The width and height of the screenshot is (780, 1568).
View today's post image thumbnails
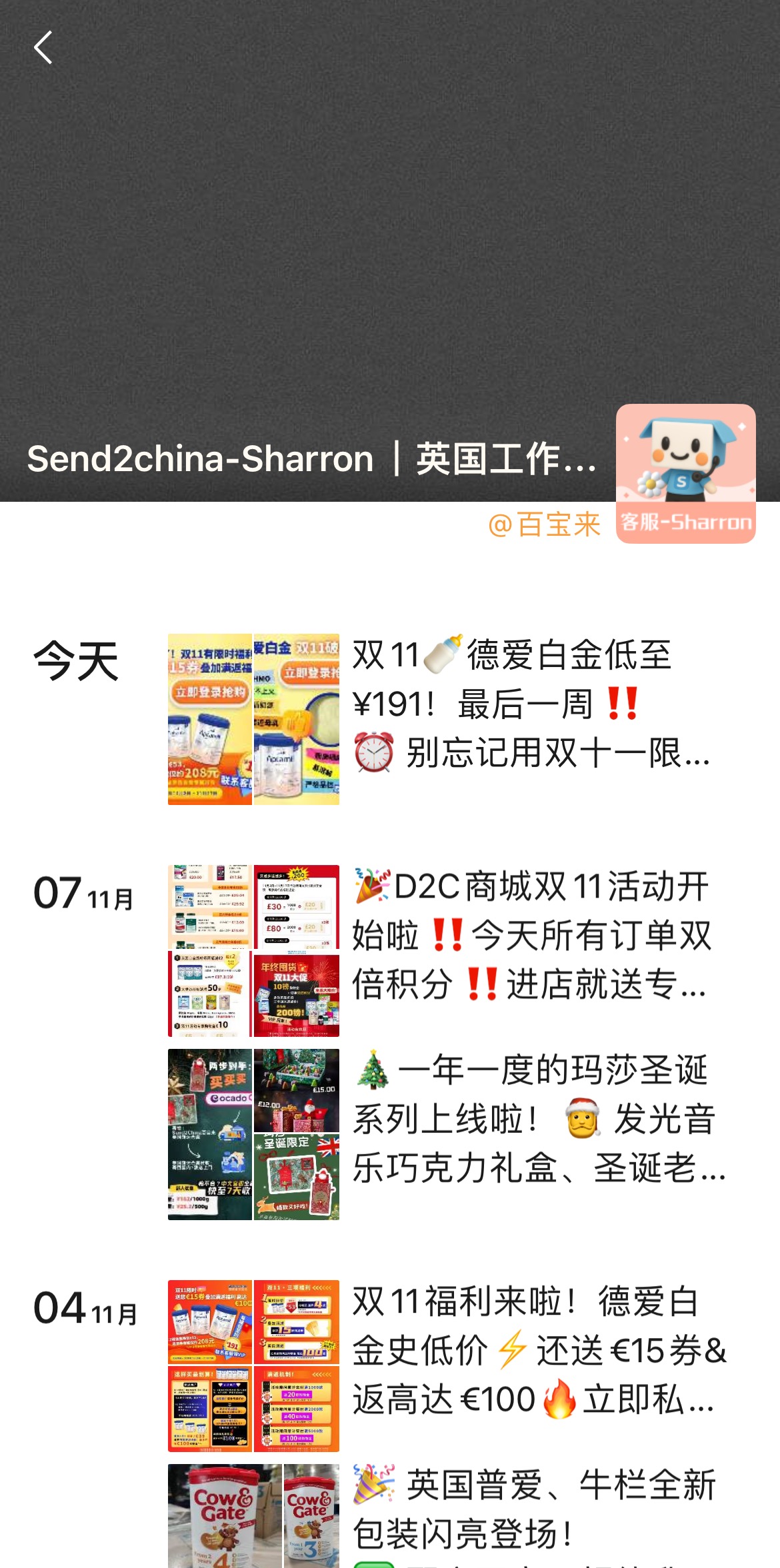pos(253,719)
